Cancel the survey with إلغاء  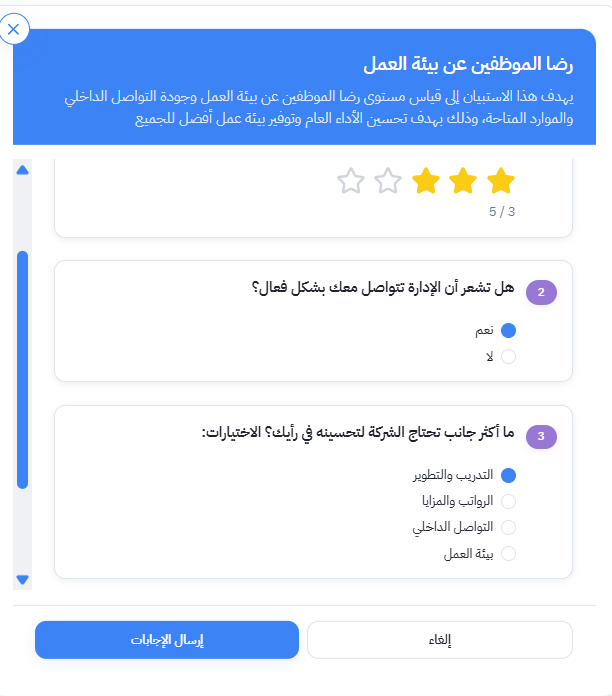439,640
